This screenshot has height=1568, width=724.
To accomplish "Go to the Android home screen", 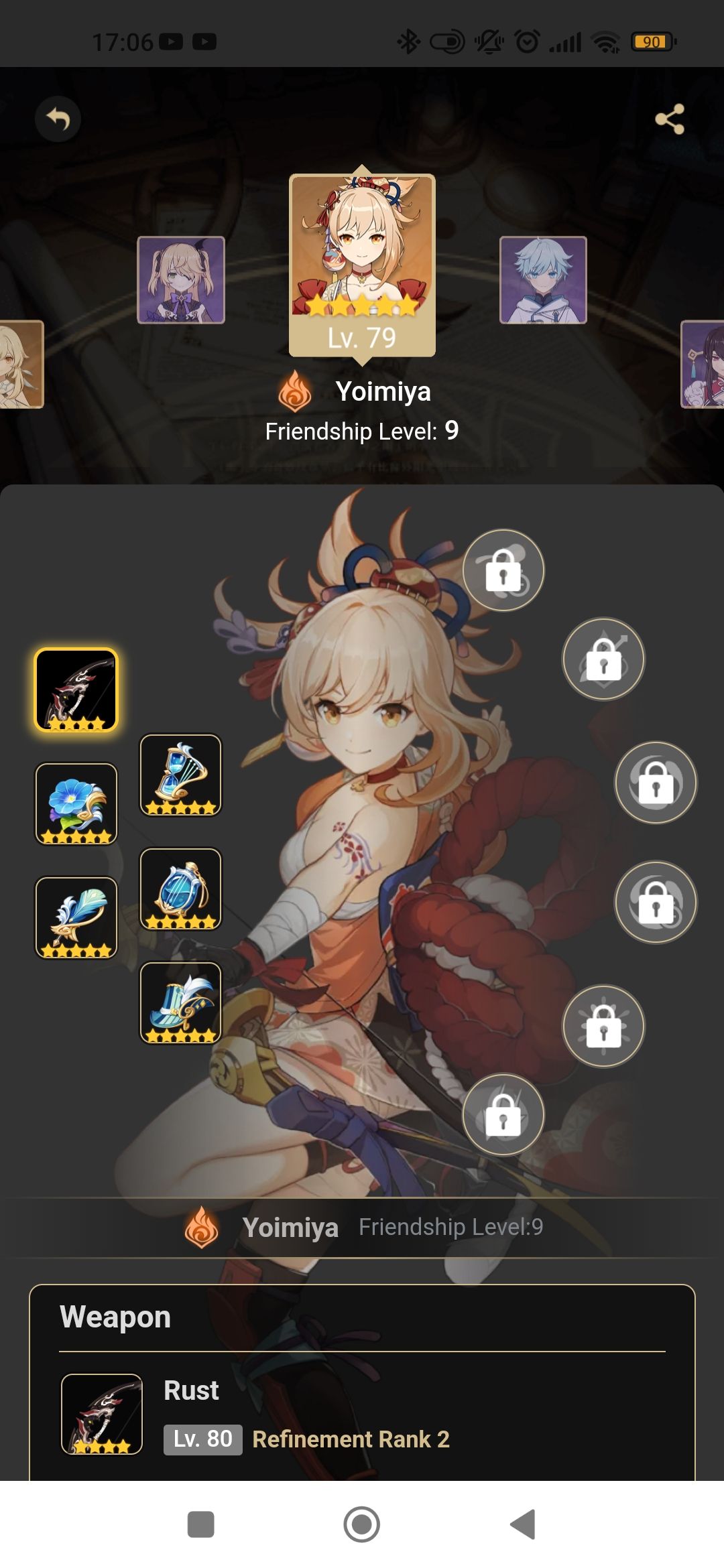I will click(362, 1524).
